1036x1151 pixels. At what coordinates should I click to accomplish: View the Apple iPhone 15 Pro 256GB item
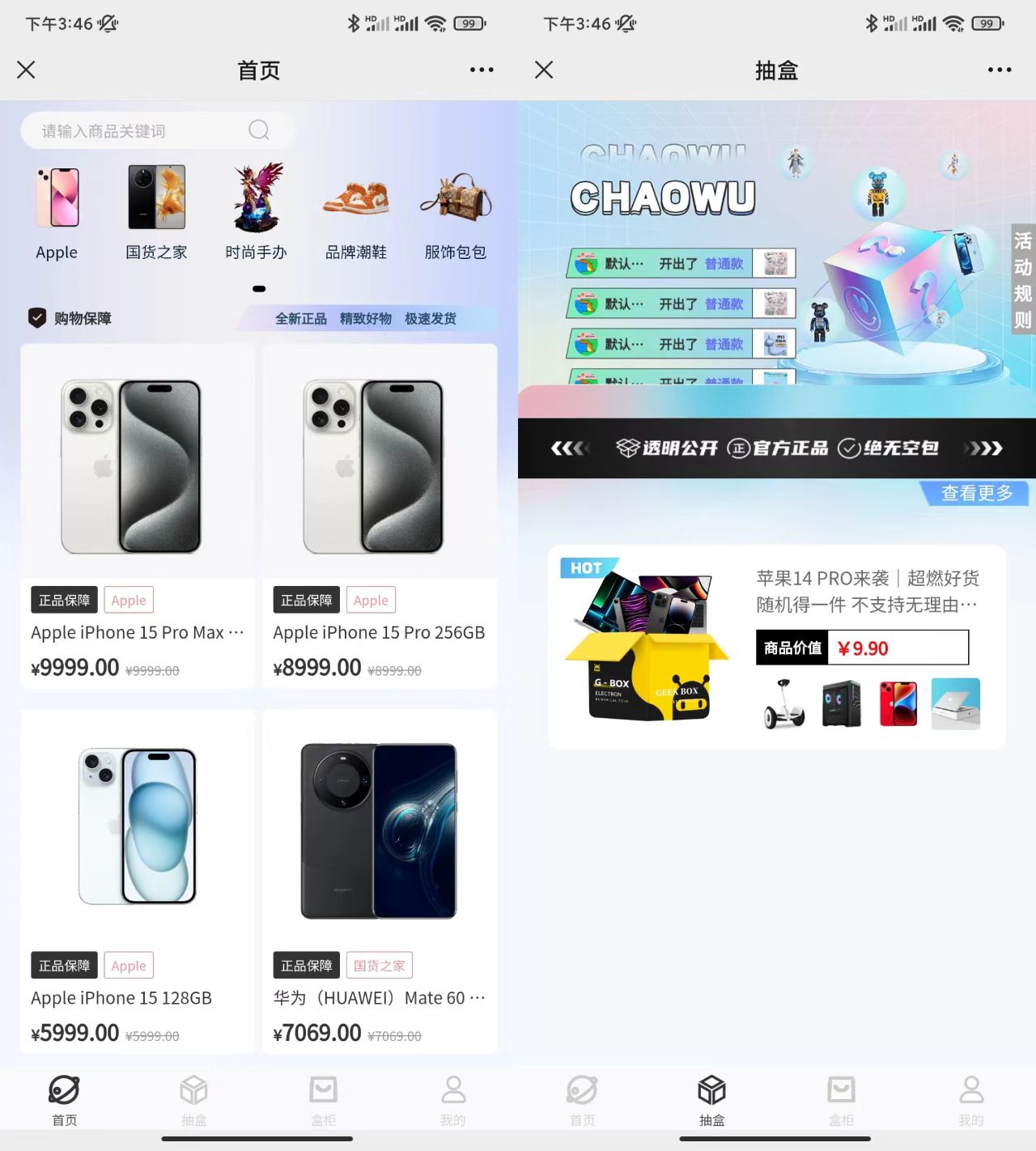(380, 516)
